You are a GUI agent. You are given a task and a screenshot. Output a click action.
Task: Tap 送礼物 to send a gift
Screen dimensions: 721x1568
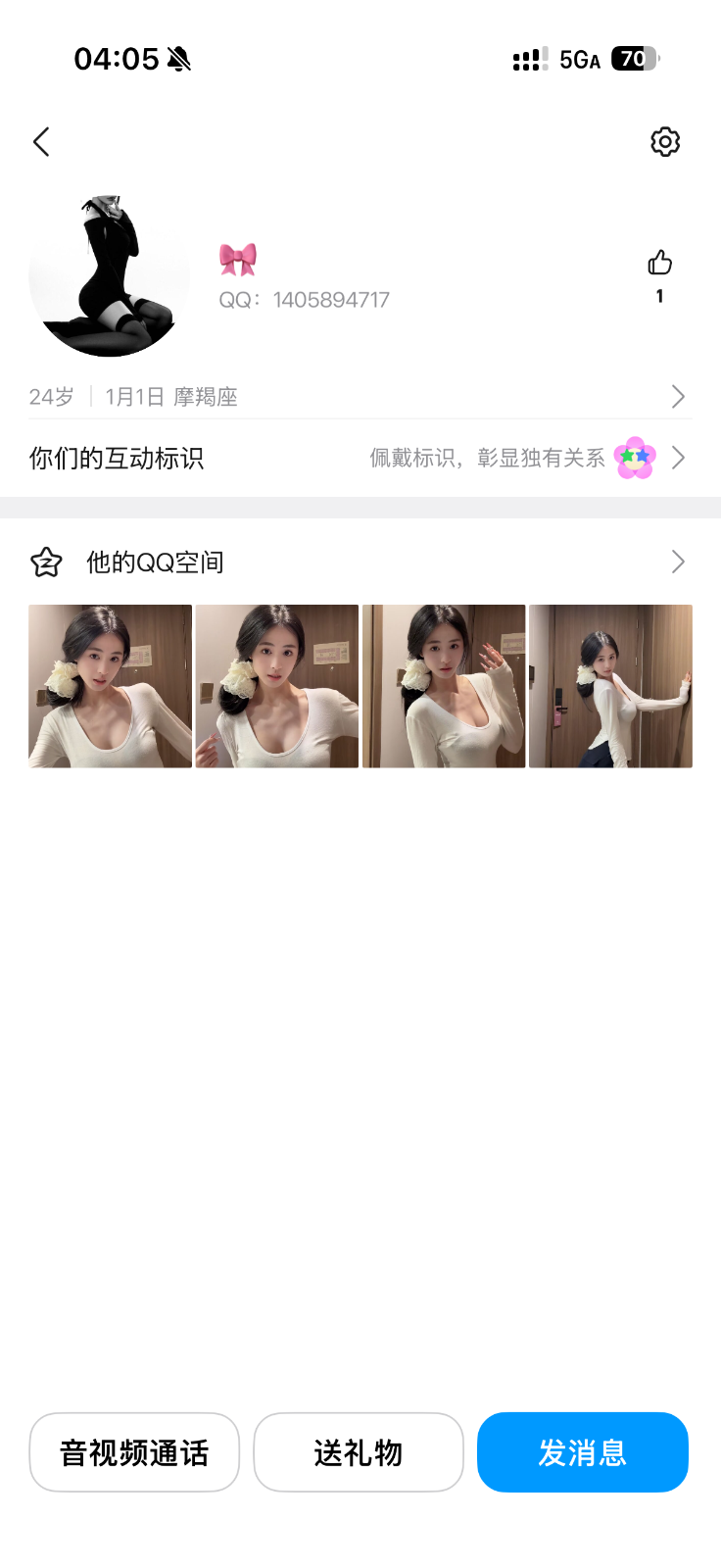click(x=359, y=1452)
